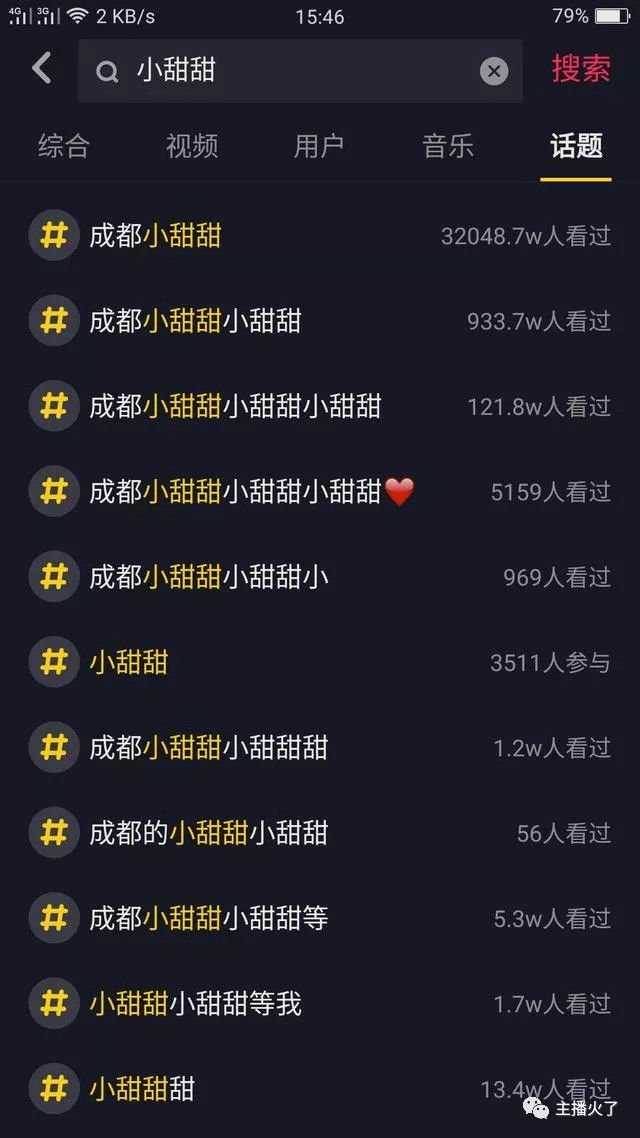Tap the red 搜索 button
Image resolution: width=640 pixels, height=1138 pixels.
click(x=580, y=69)
